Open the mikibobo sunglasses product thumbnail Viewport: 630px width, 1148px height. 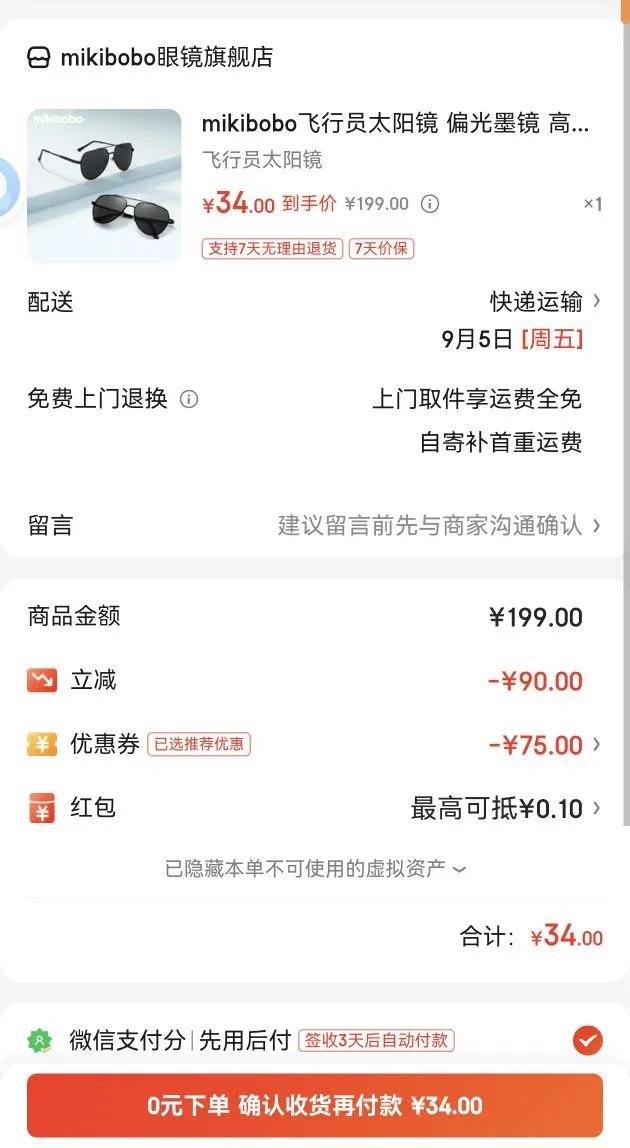pos(104,186)
